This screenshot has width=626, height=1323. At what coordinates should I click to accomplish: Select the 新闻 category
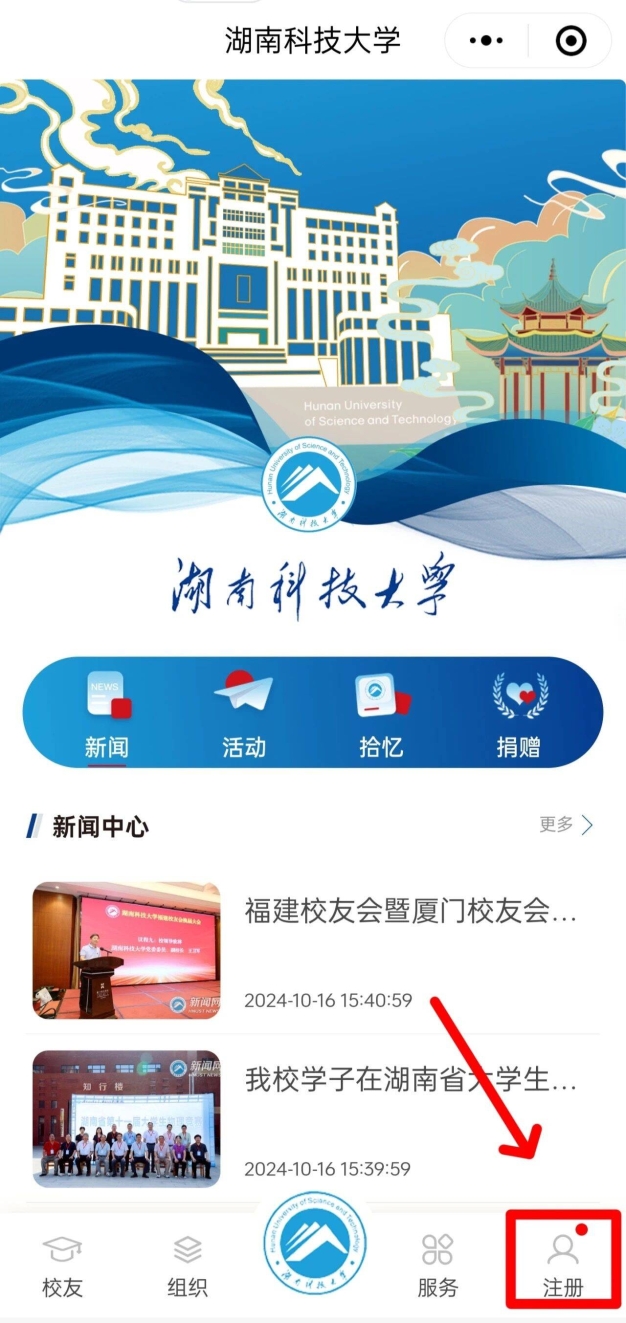(106, 715)
